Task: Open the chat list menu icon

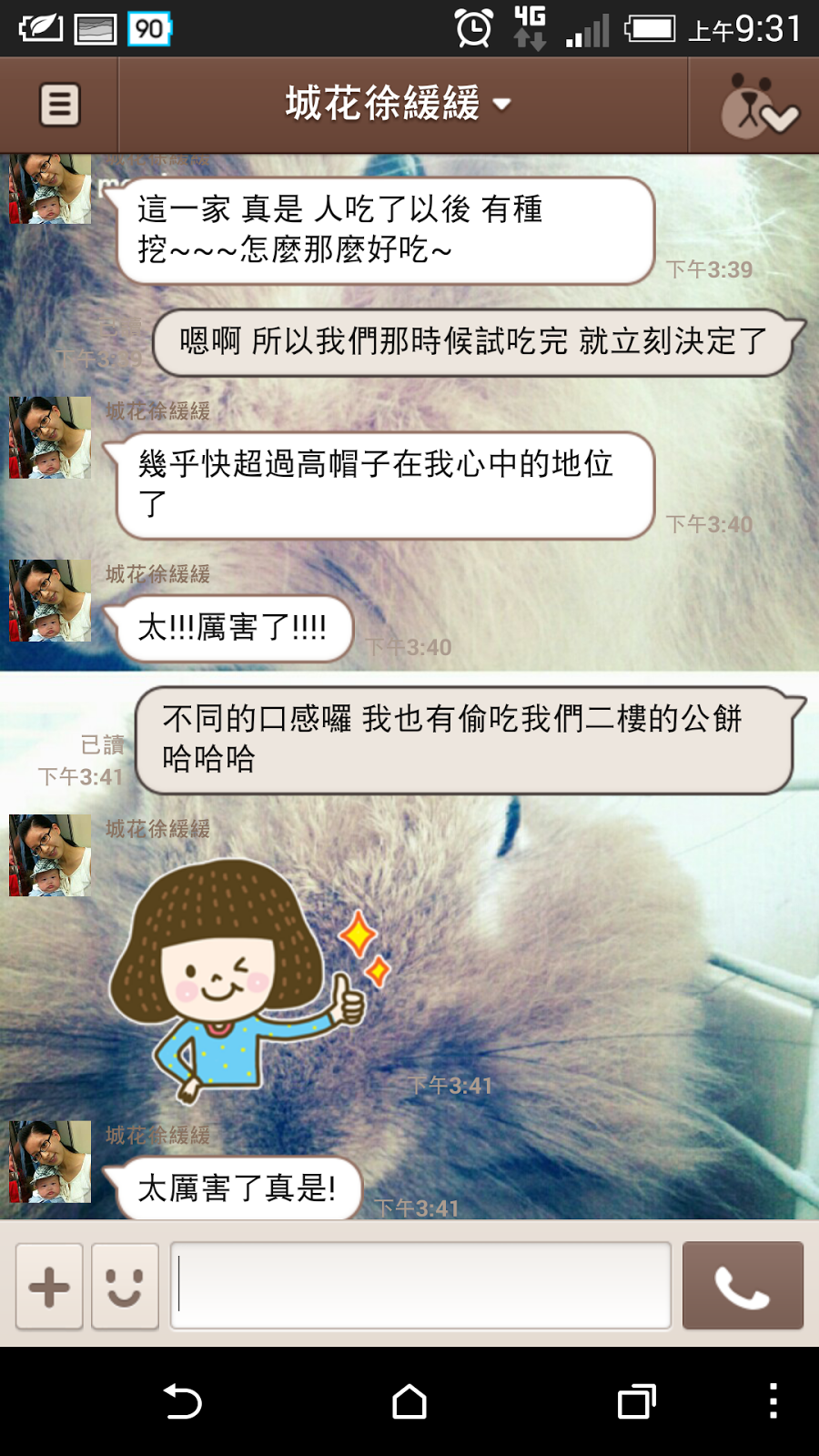Action: point(59,105)
